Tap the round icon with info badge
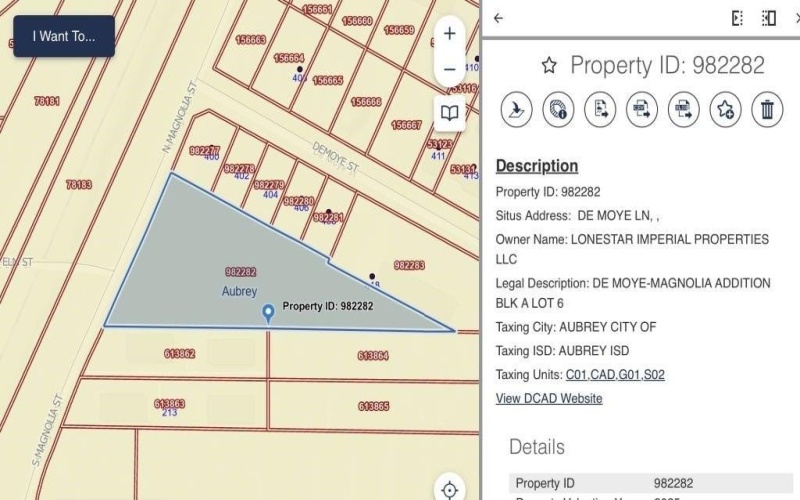The width and height of the screenshot is (800, 500). tap(558, 110)
